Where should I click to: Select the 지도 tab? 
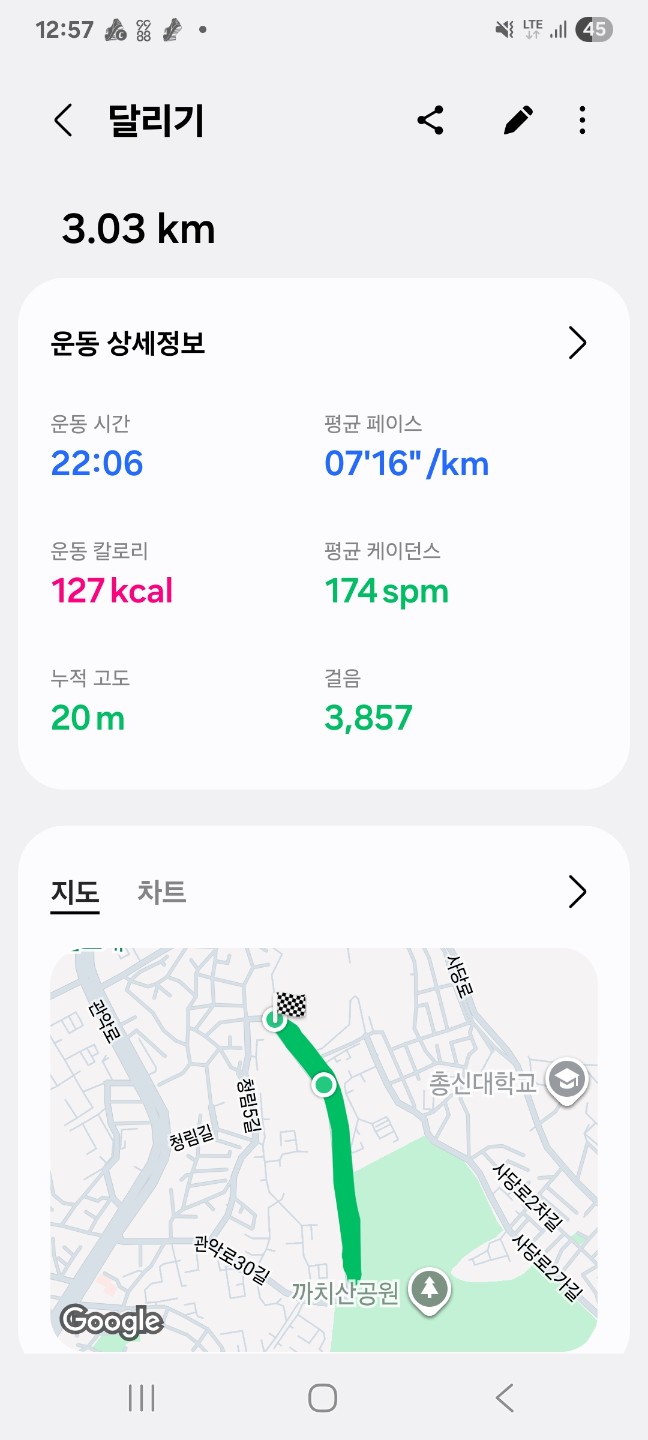coord(75,891)
